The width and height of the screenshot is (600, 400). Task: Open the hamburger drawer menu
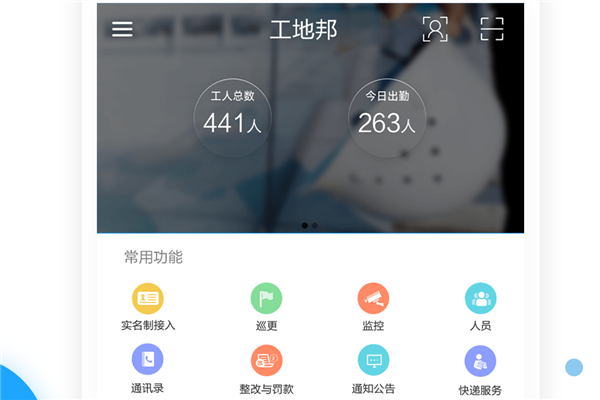pos(122,29)
